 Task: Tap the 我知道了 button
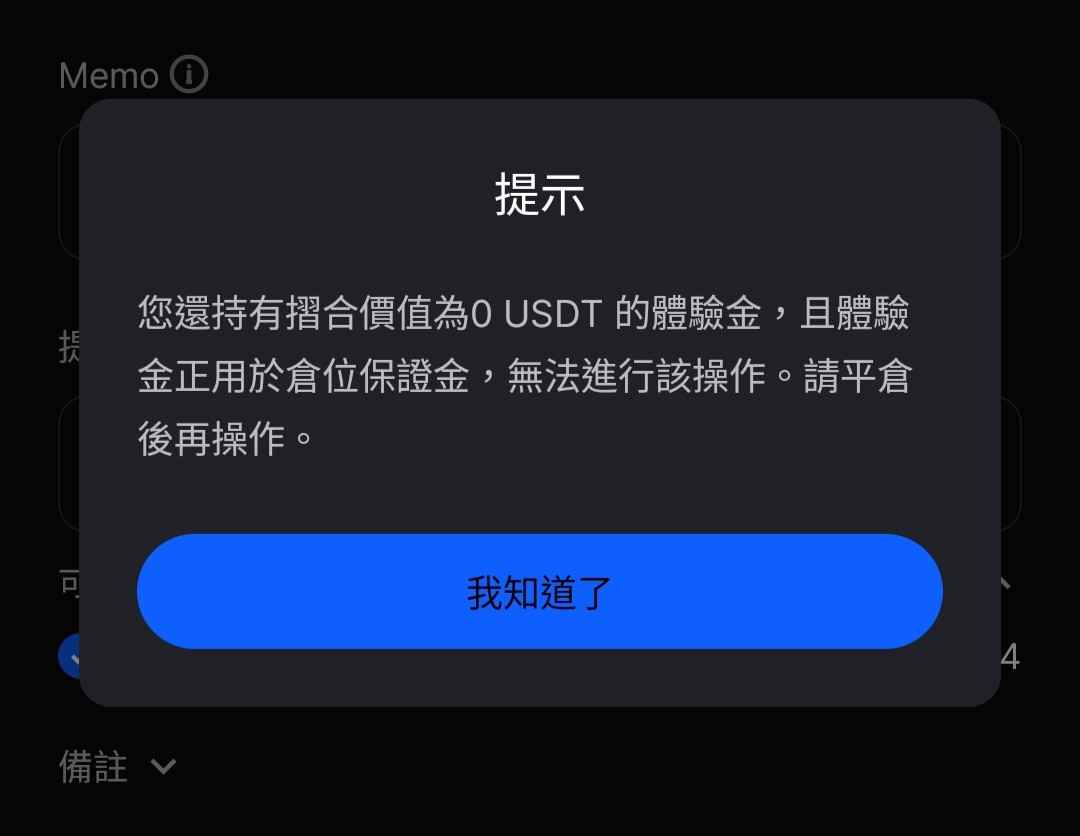[x=539, y=592]
